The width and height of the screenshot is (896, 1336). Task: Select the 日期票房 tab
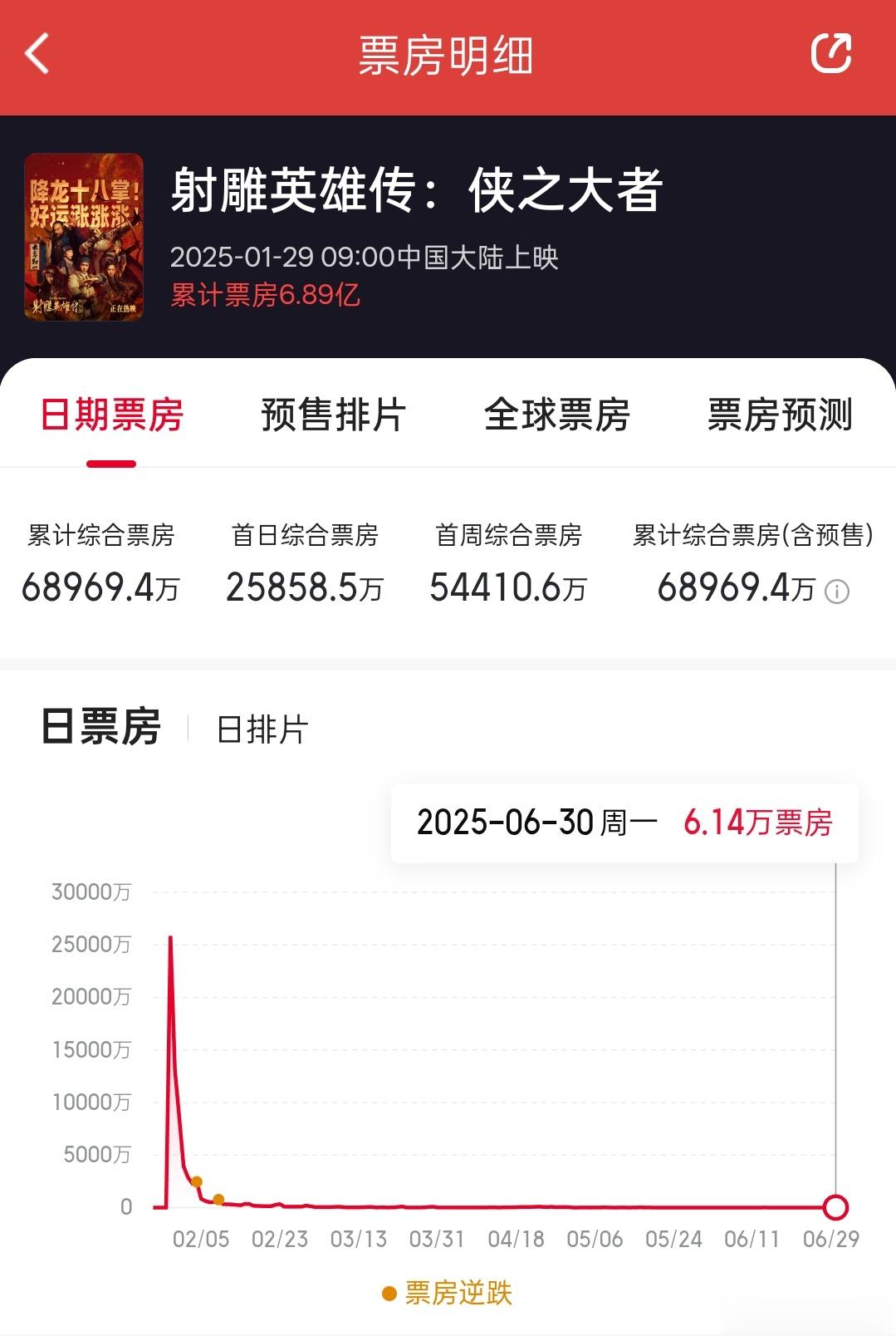pyautogui.click(x=111, y=417)
